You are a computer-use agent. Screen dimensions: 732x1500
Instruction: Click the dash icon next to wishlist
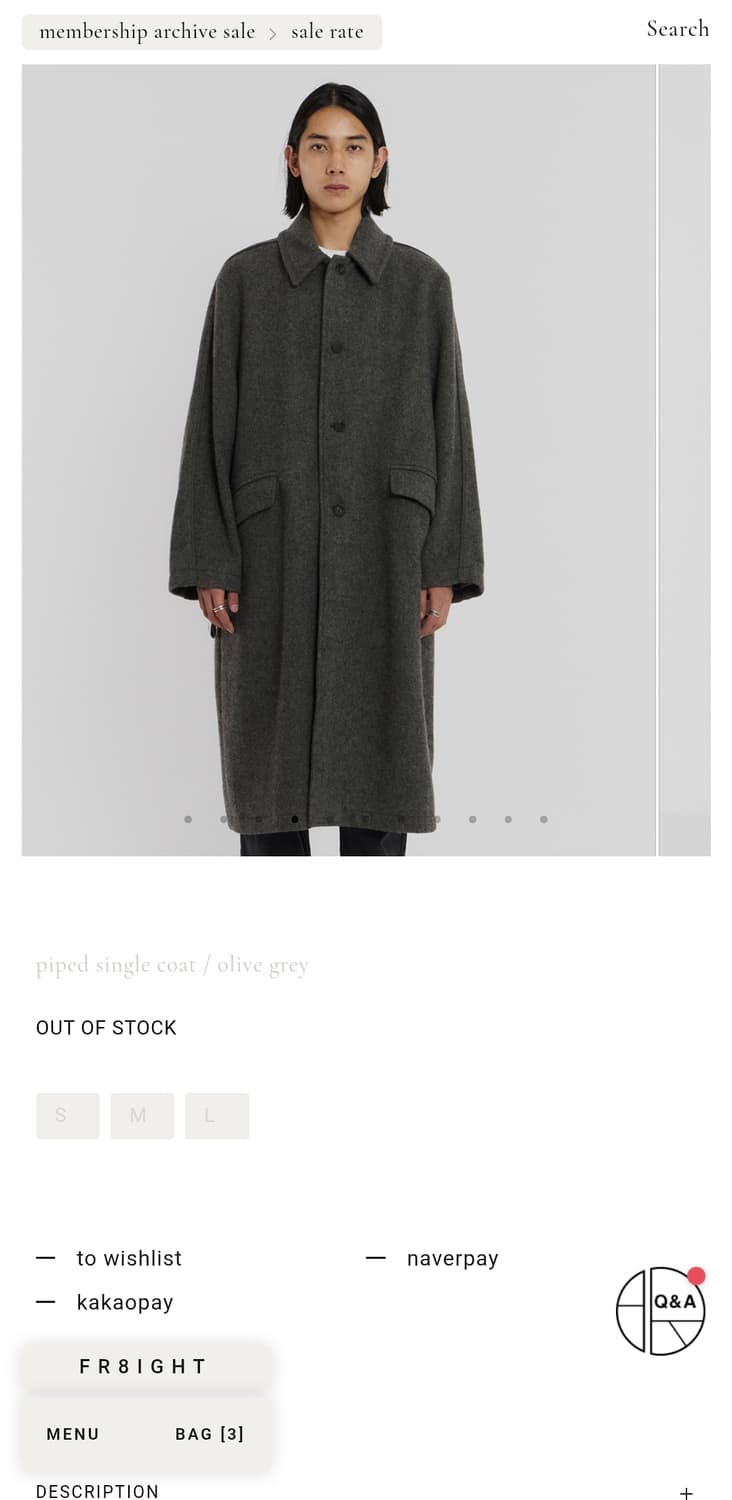(46, 1258)
